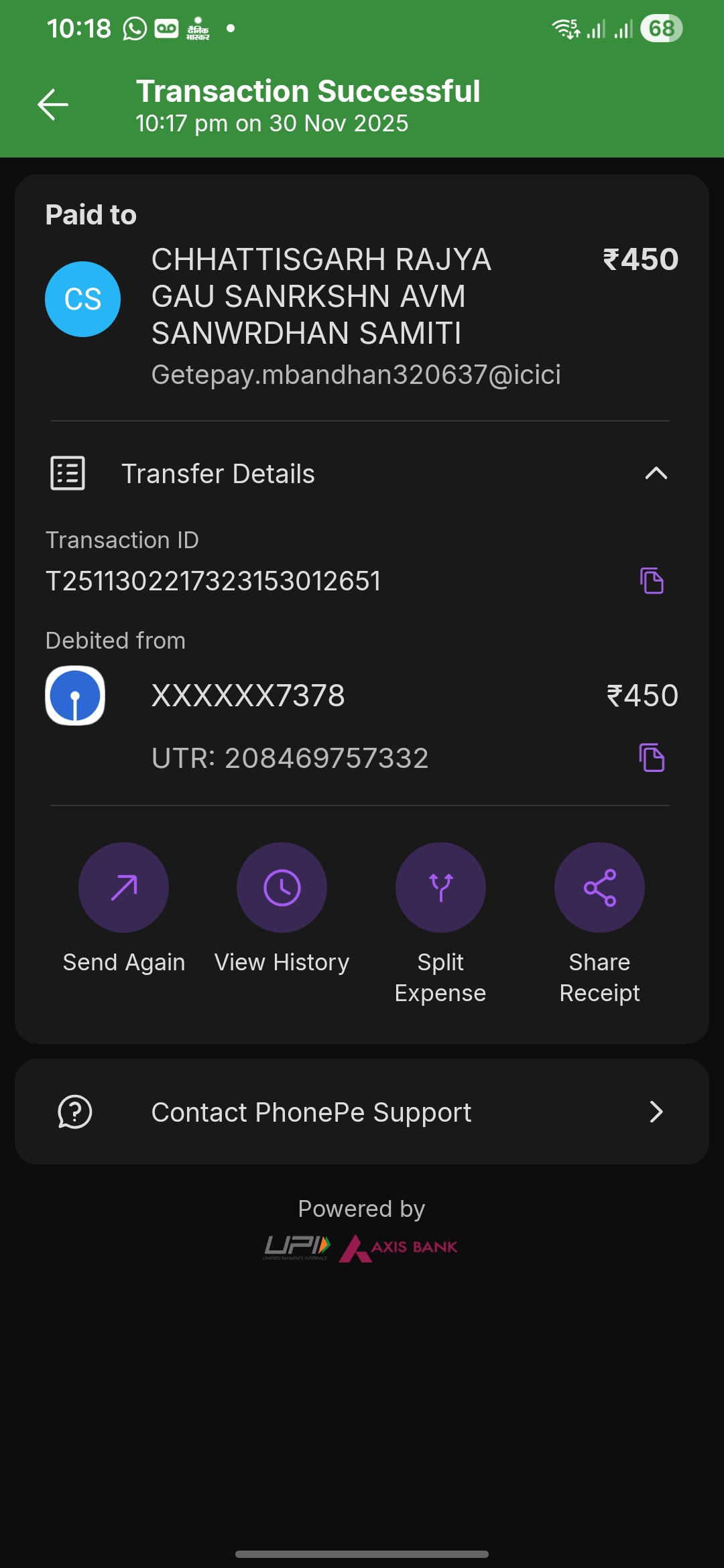Open Contact PhonePe Support
This screenshot has height=1568, width=724.
(362, 1112)
